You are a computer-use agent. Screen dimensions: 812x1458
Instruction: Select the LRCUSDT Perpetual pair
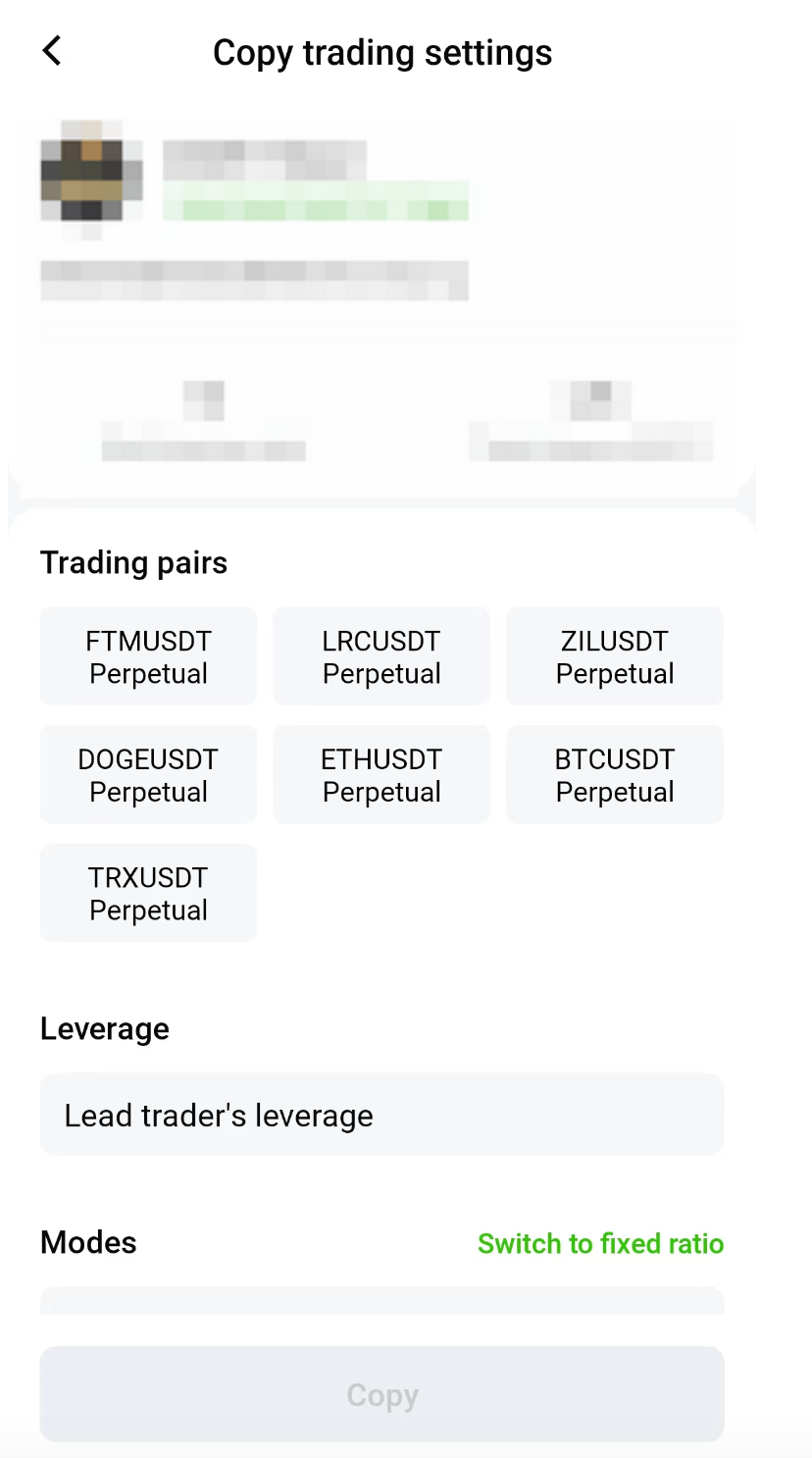click(x=381, y=656)
